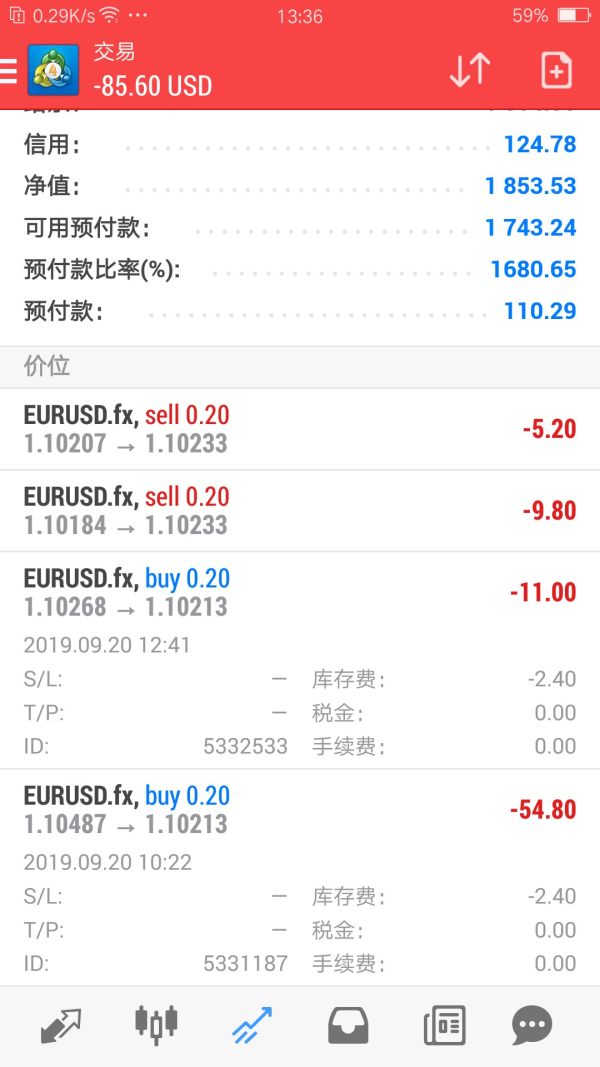This screenshot has width=600, height=1067.
Task: Collapse the EURUSD.fx buy position at 1.10268
Action: click(300, 593)
